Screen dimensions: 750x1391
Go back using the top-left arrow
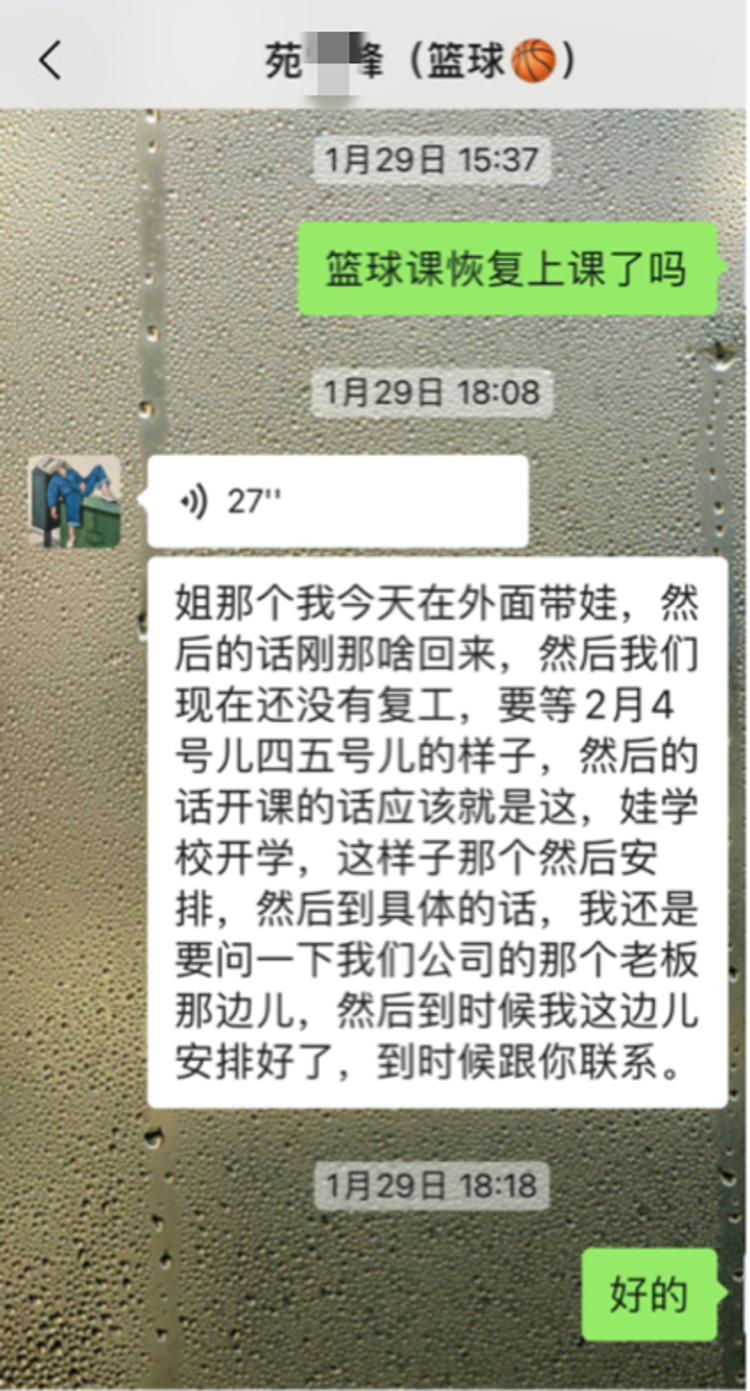tap(50, 60)
